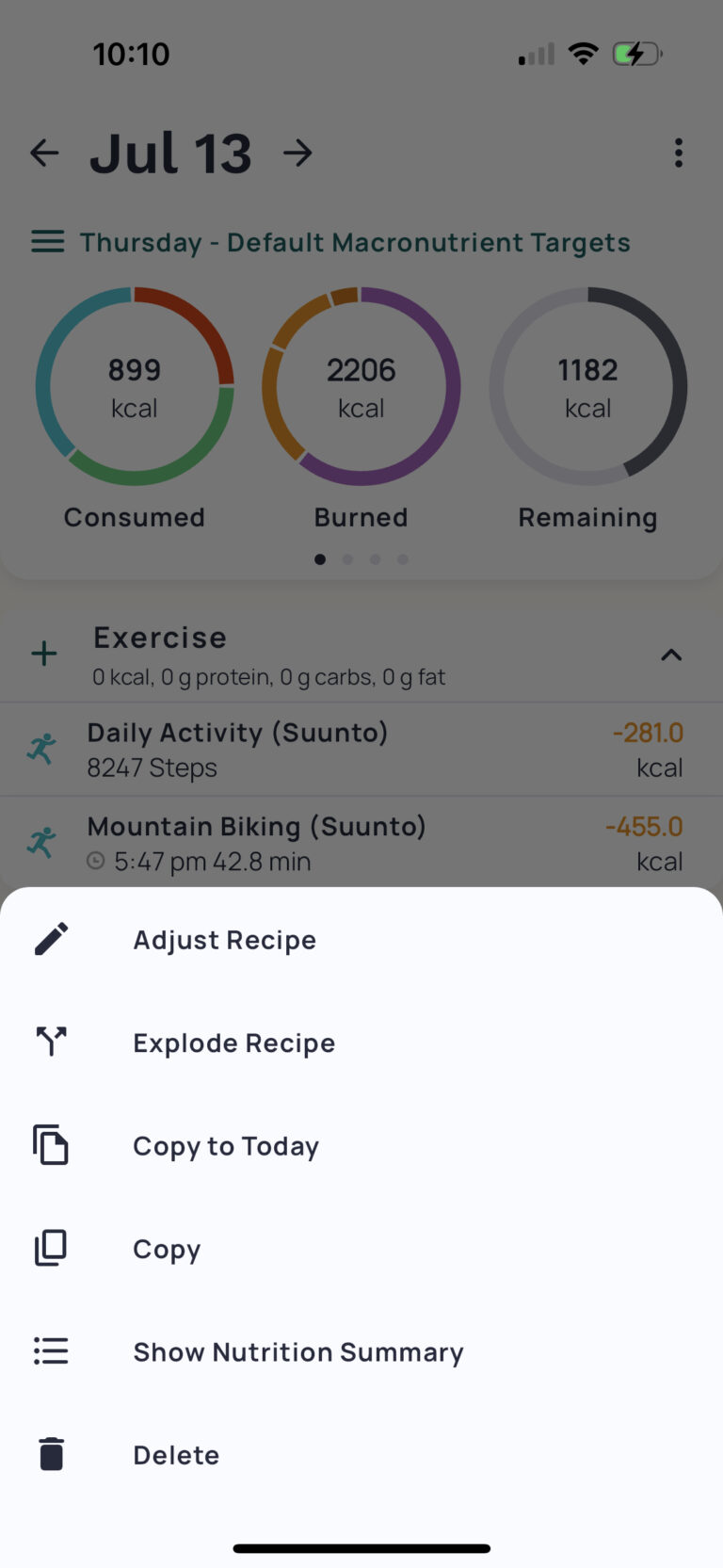
Task: Click the Explode Recipe split-arrow icon
Action: click(50, 1042)
